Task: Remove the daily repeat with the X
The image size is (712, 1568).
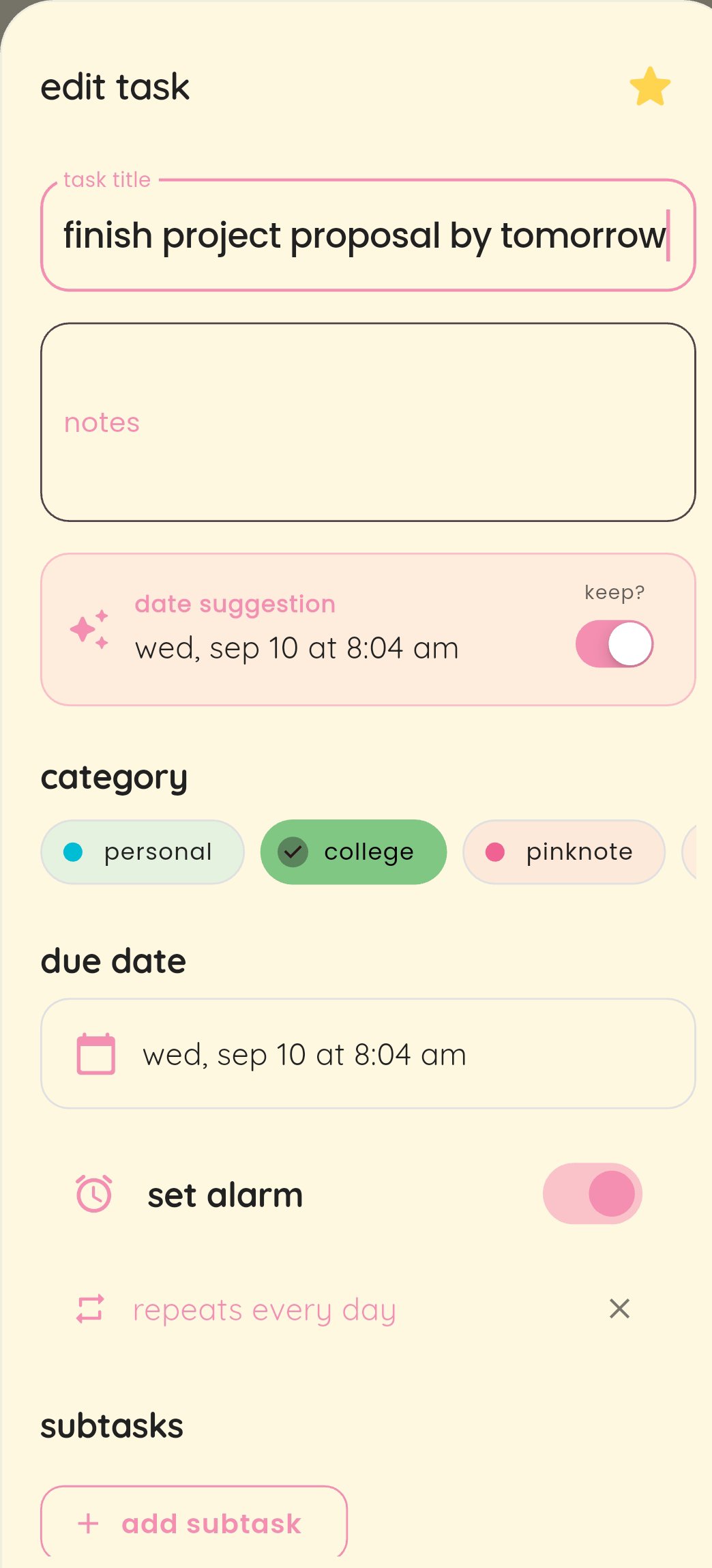Action: [619, 1309]
